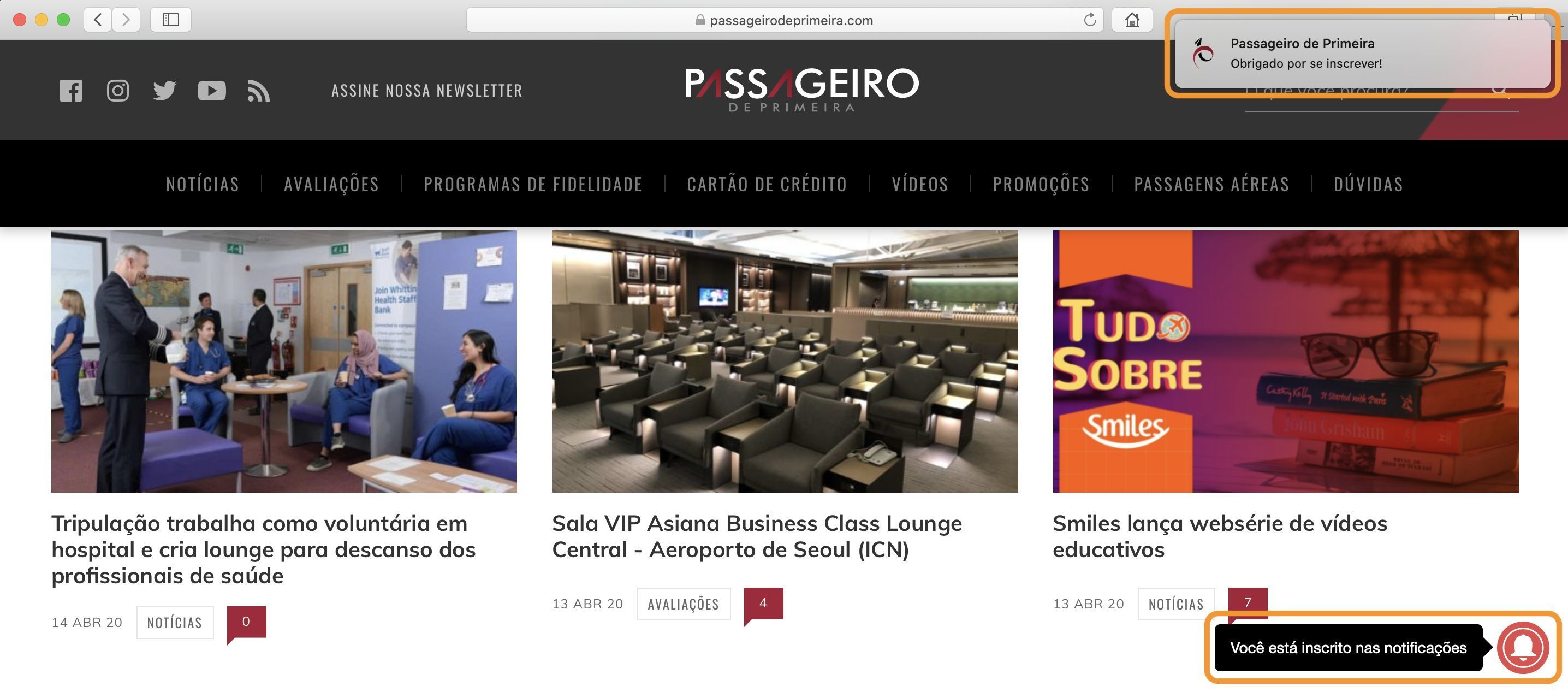
Task: Read Smiles lança websérie article headline
Action: pos(1219,536)
